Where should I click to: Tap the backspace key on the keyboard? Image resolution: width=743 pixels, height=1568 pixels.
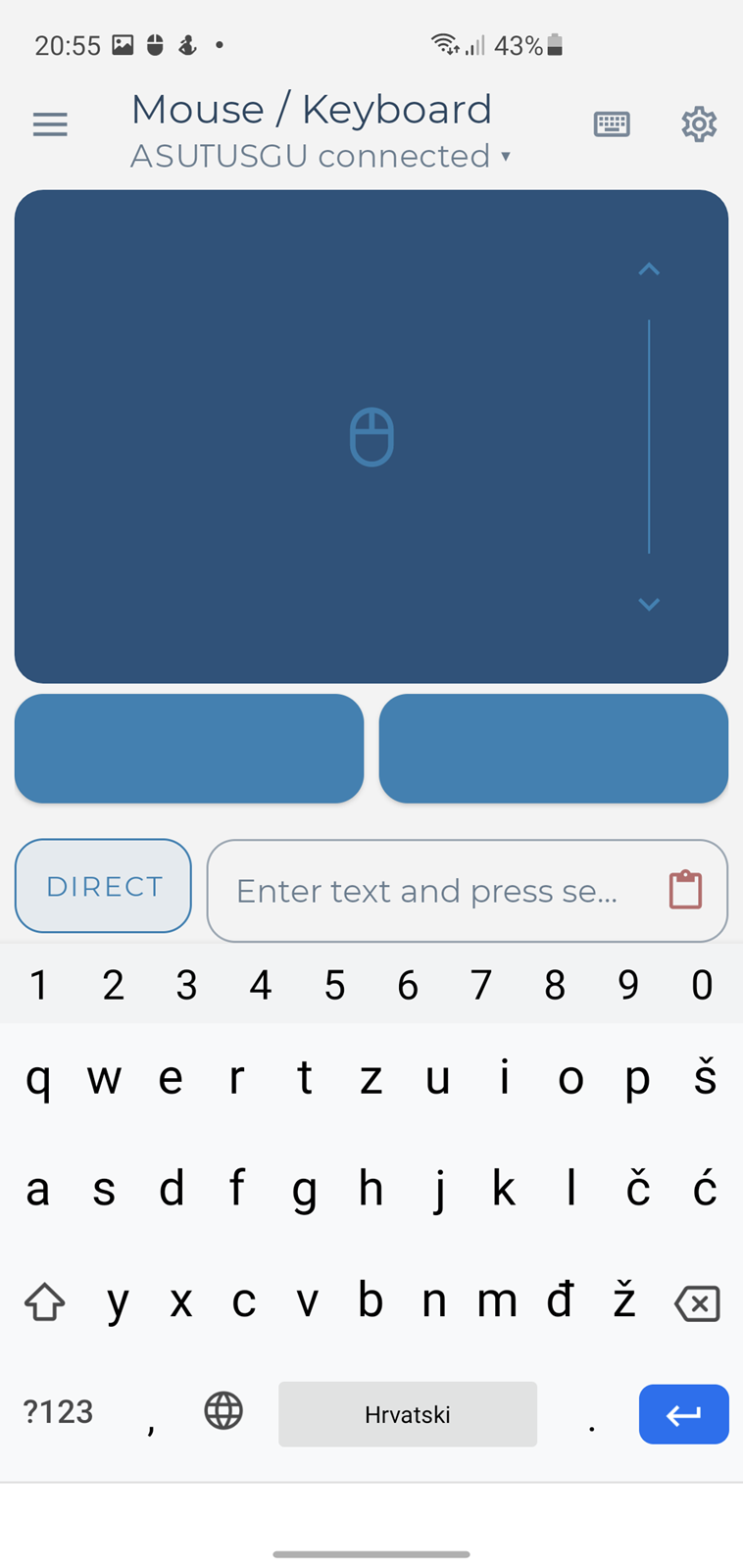(697, 1303)
